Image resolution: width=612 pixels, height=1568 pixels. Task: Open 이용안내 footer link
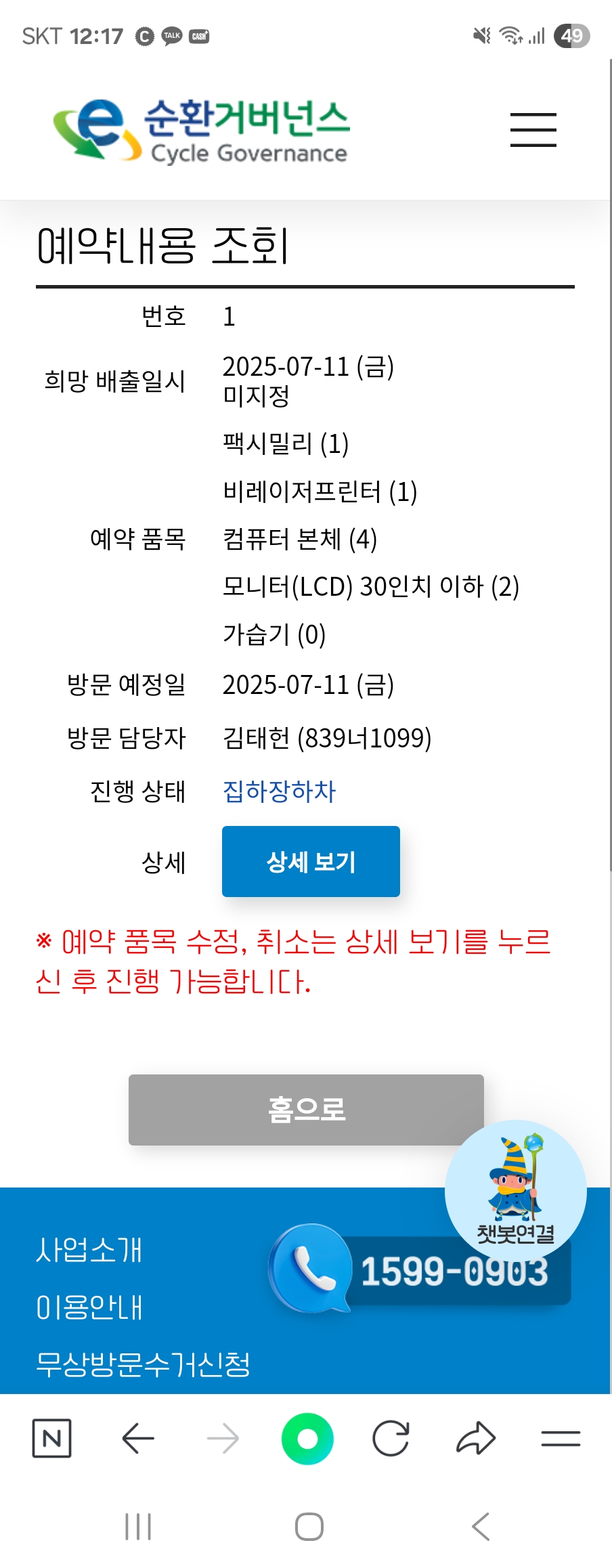[x=89, y=1307]
